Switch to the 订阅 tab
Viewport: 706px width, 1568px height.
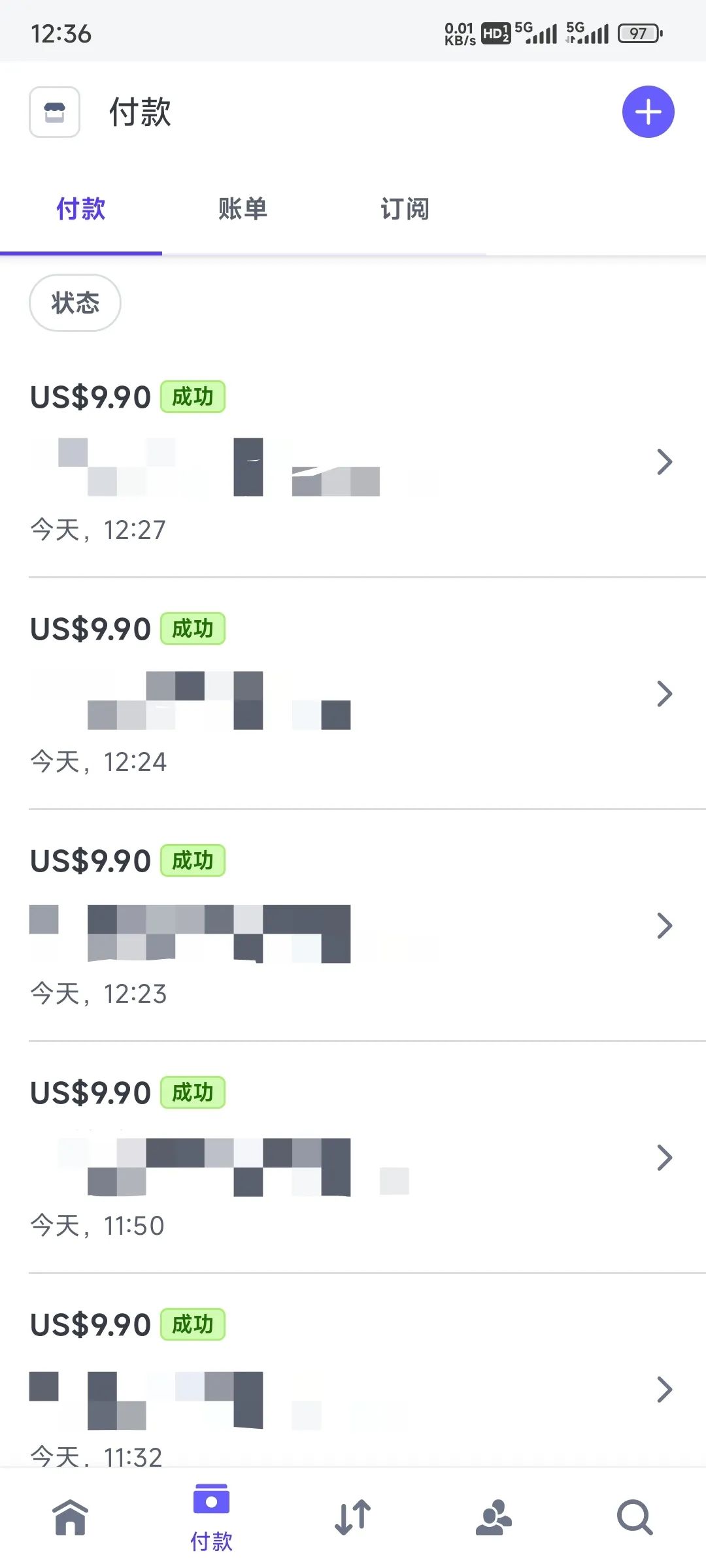[x=405, y=209]
